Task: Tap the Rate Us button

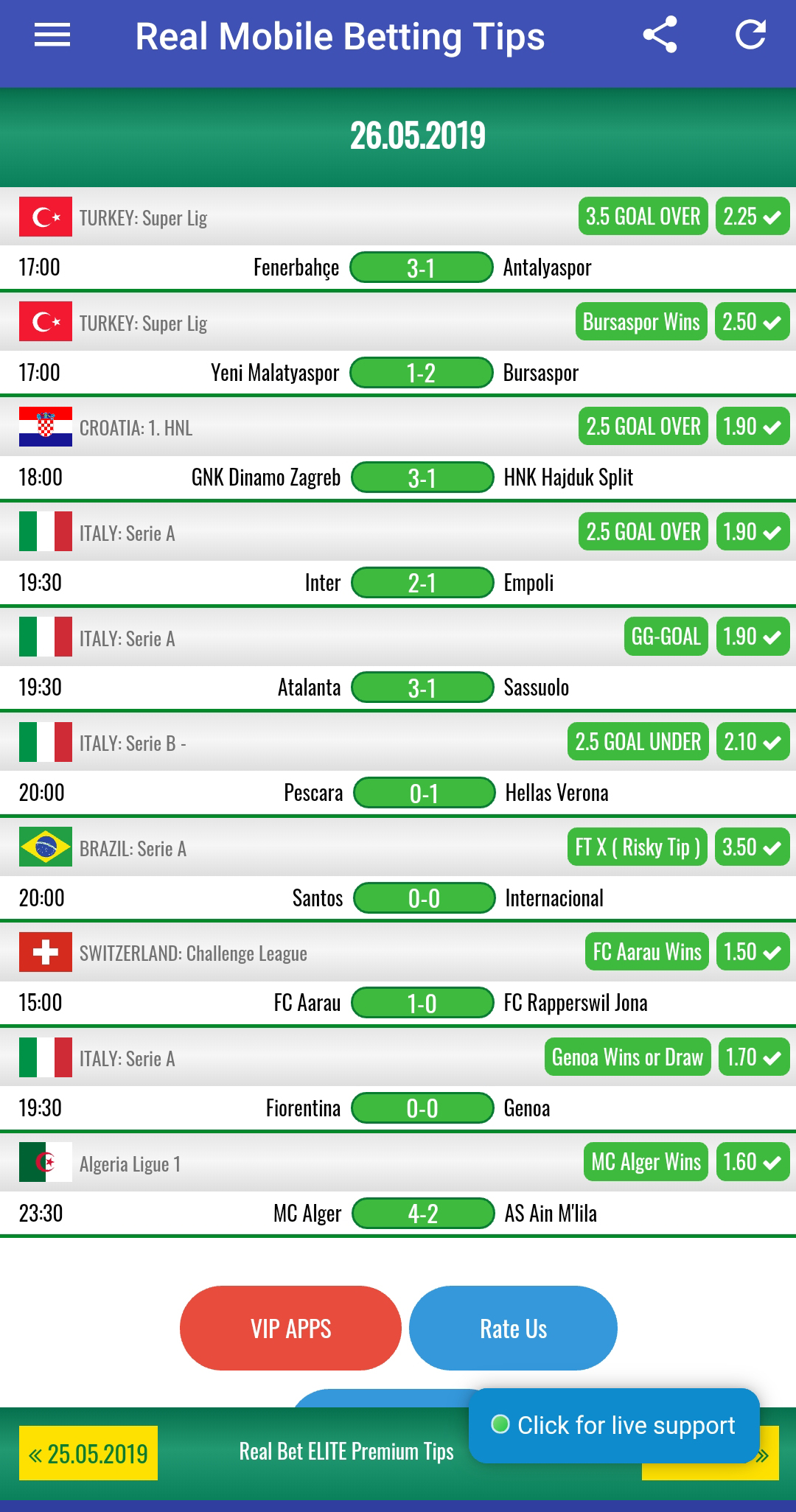Action: [513, 1328]
